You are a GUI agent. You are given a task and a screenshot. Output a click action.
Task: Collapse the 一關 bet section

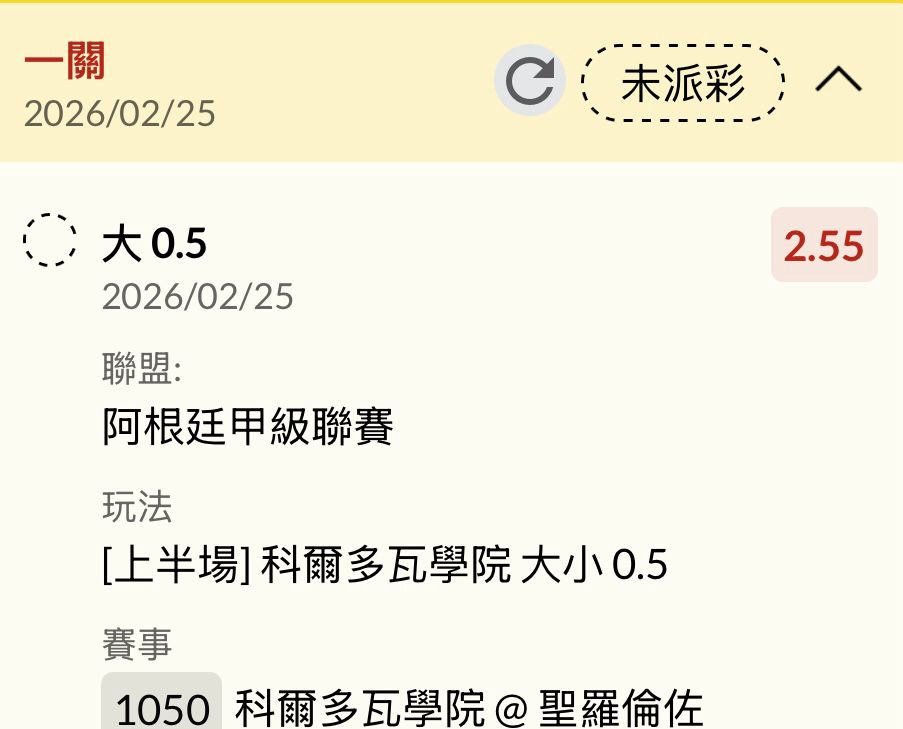pyautogui.click(x=838, y=81)
